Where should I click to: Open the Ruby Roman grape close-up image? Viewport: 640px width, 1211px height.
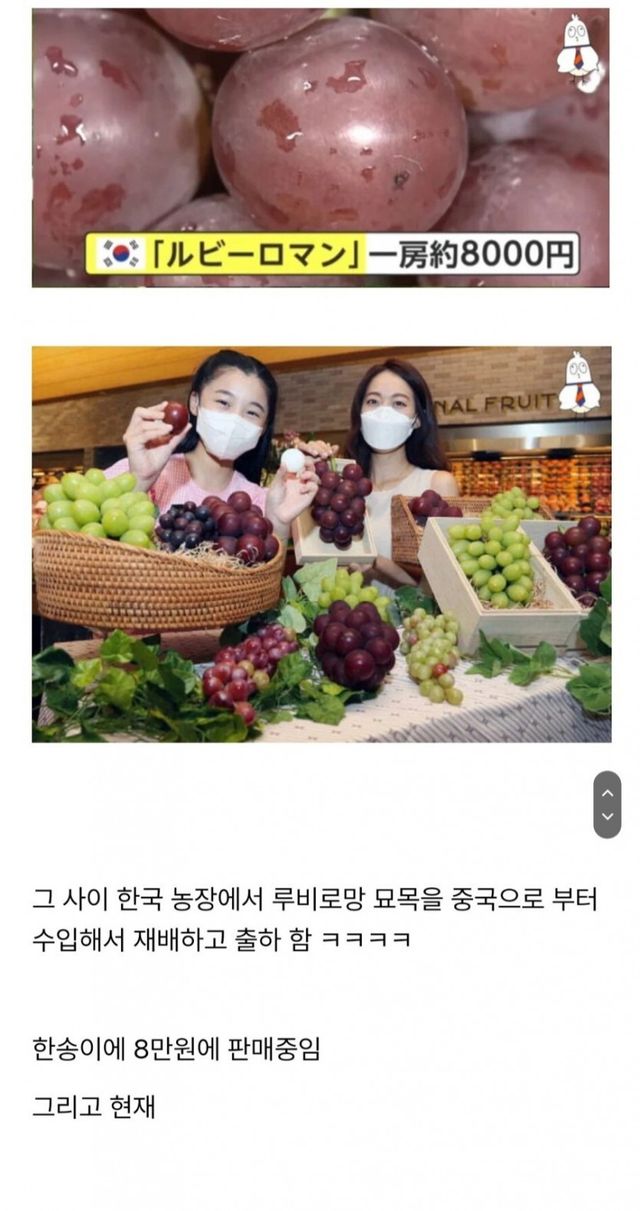[x=320, y=148]
